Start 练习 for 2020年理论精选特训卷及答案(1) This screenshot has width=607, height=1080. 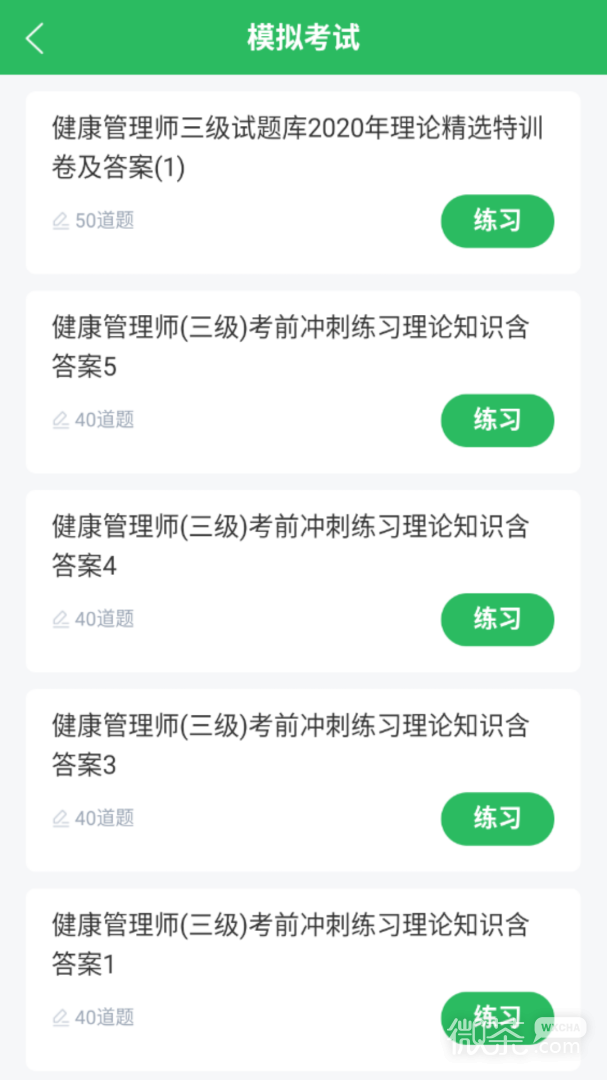pos(497,221)
